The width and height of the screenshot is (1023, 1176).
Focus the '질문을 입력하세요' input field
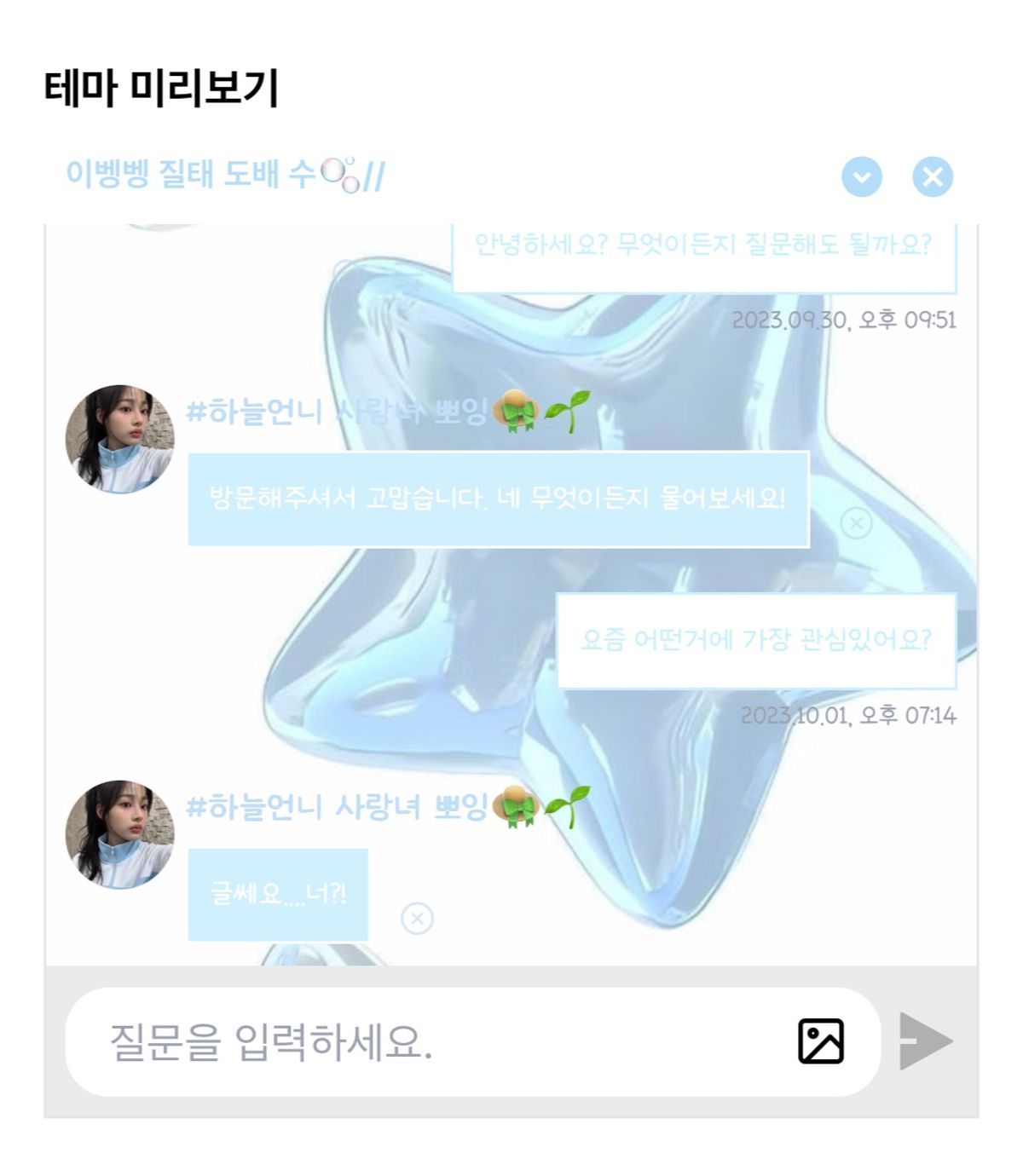[x=426, y=1041]
